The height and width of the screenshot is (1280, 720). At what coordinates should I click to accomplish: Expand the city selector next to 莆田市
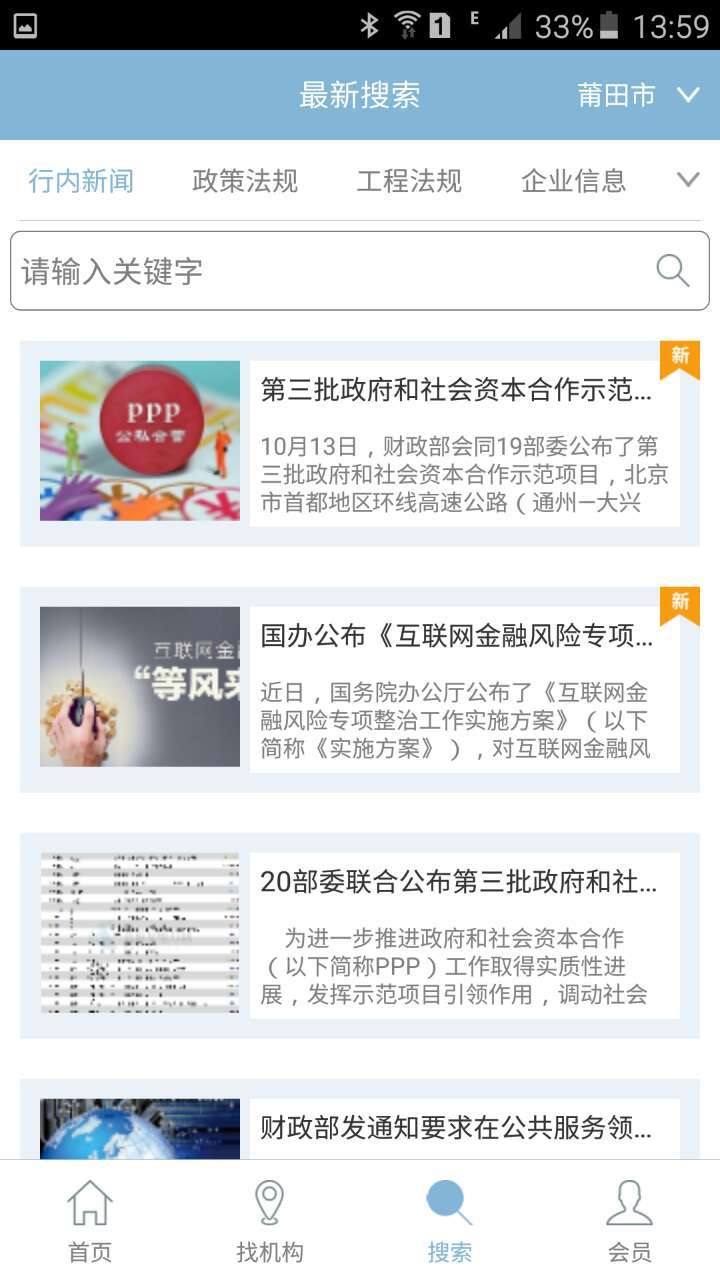pyautogui.click(x=688, y=96)
